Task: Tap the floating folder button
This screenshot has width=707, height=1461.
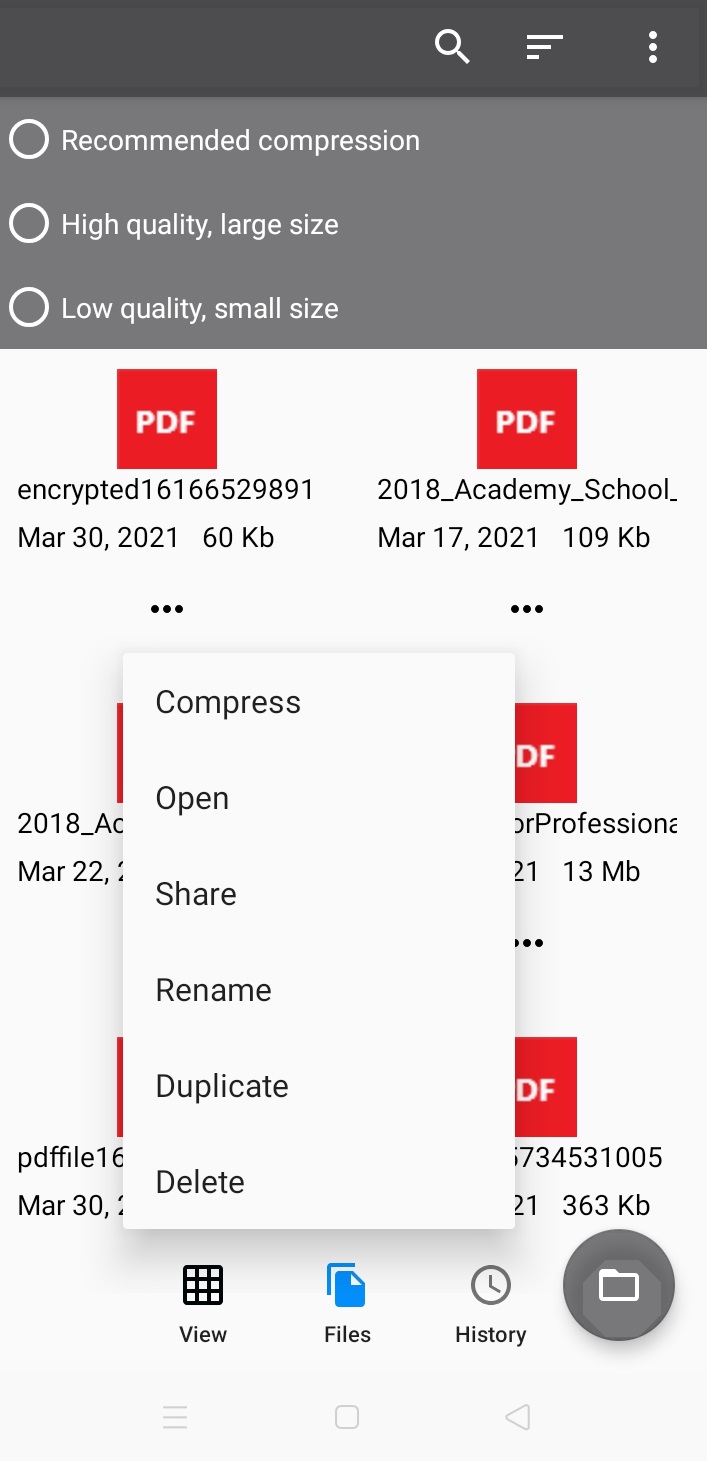Action: click(619, 1285)
